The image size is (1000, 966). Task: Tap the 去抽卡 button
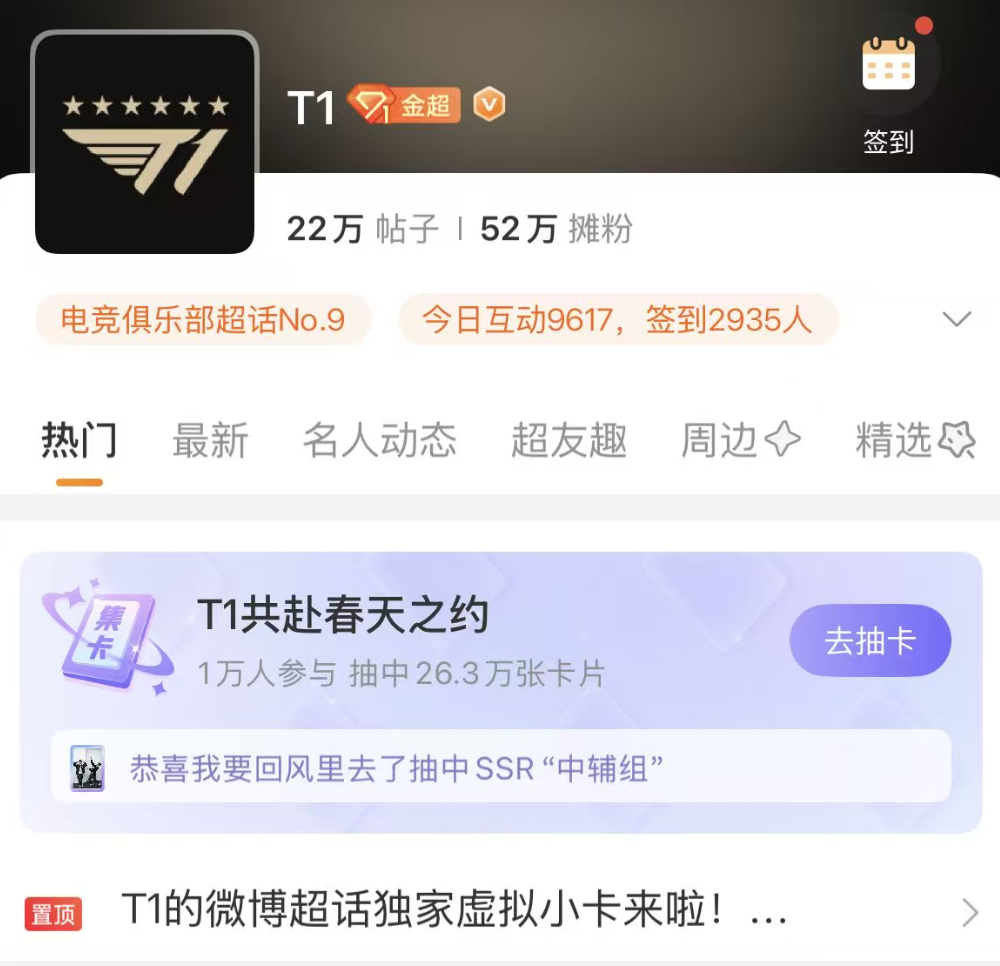870,641
